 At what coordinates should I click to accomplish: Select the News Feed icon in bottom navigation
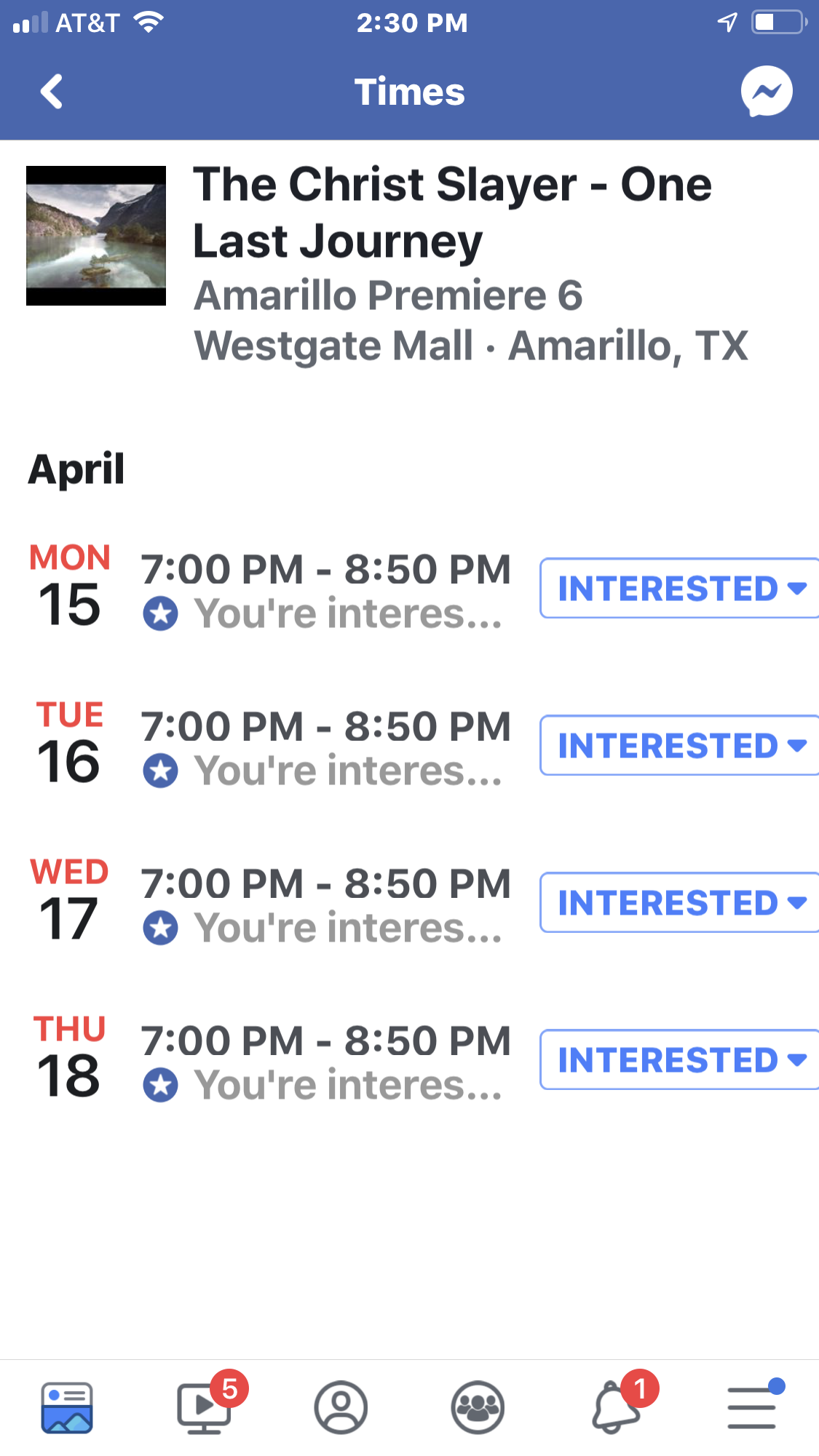67,1406
